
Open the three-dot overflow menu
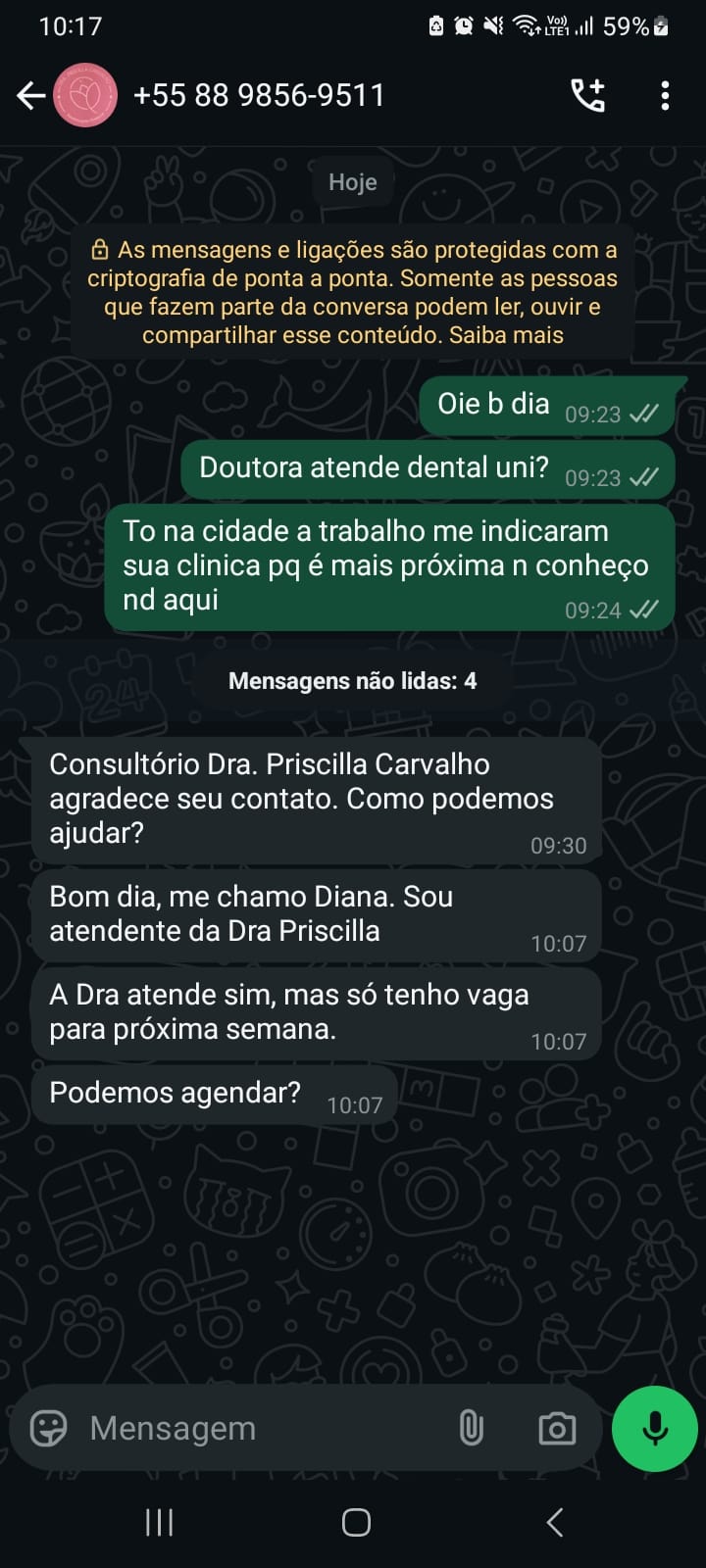[x=665, y=95]
